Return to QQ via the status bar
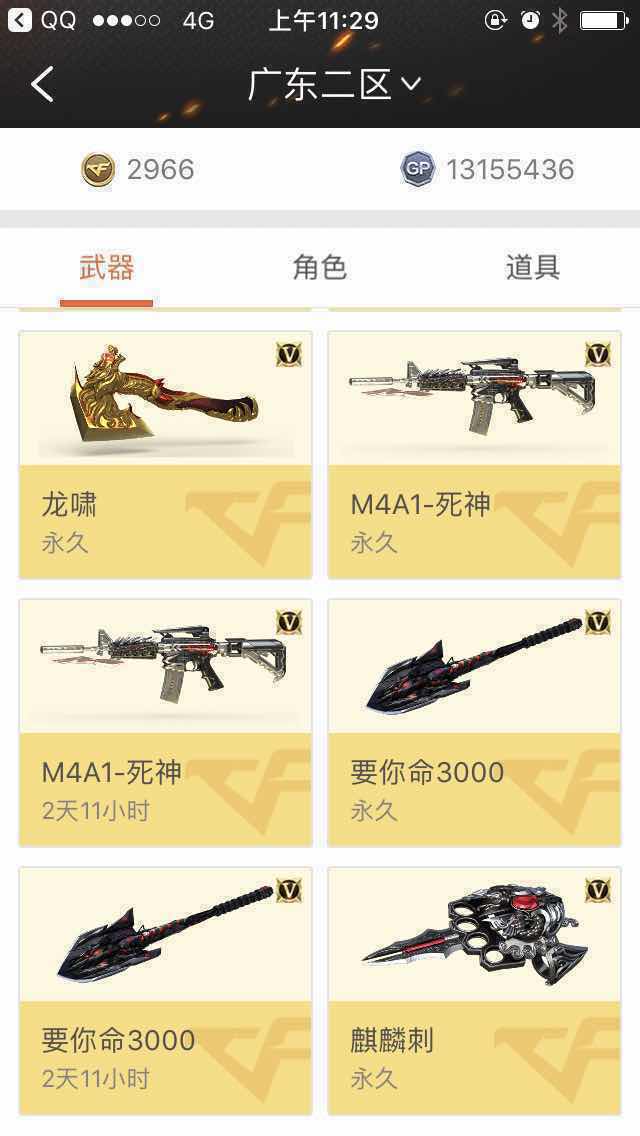Image resolution: width=640 pixels, height=1136 pixels. (x=41, y=20)
